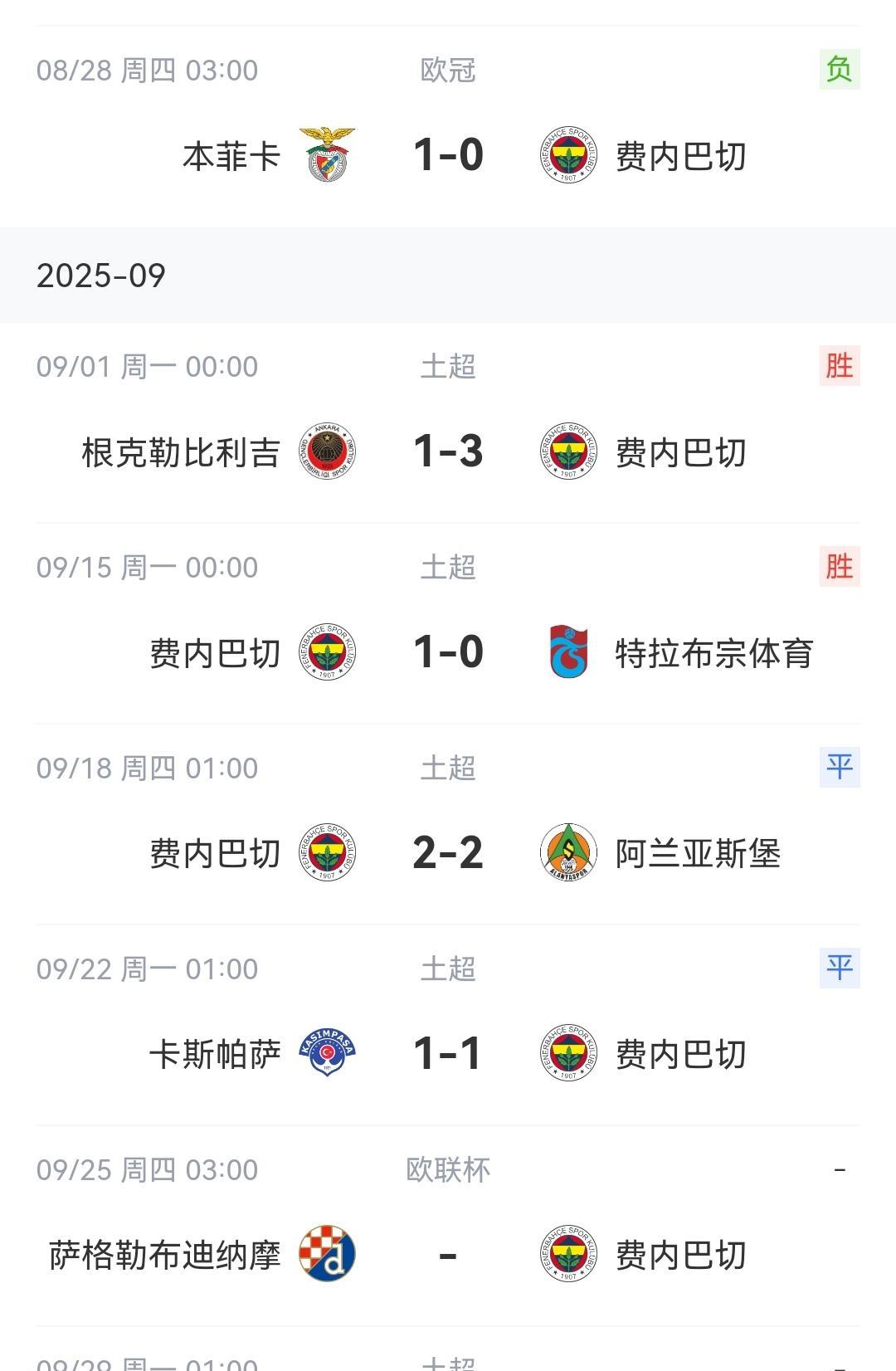Open the Benfica vs Fenerbahçe 1-0 match
Viewport: 896px width, 1371px height.
[448, 126]
